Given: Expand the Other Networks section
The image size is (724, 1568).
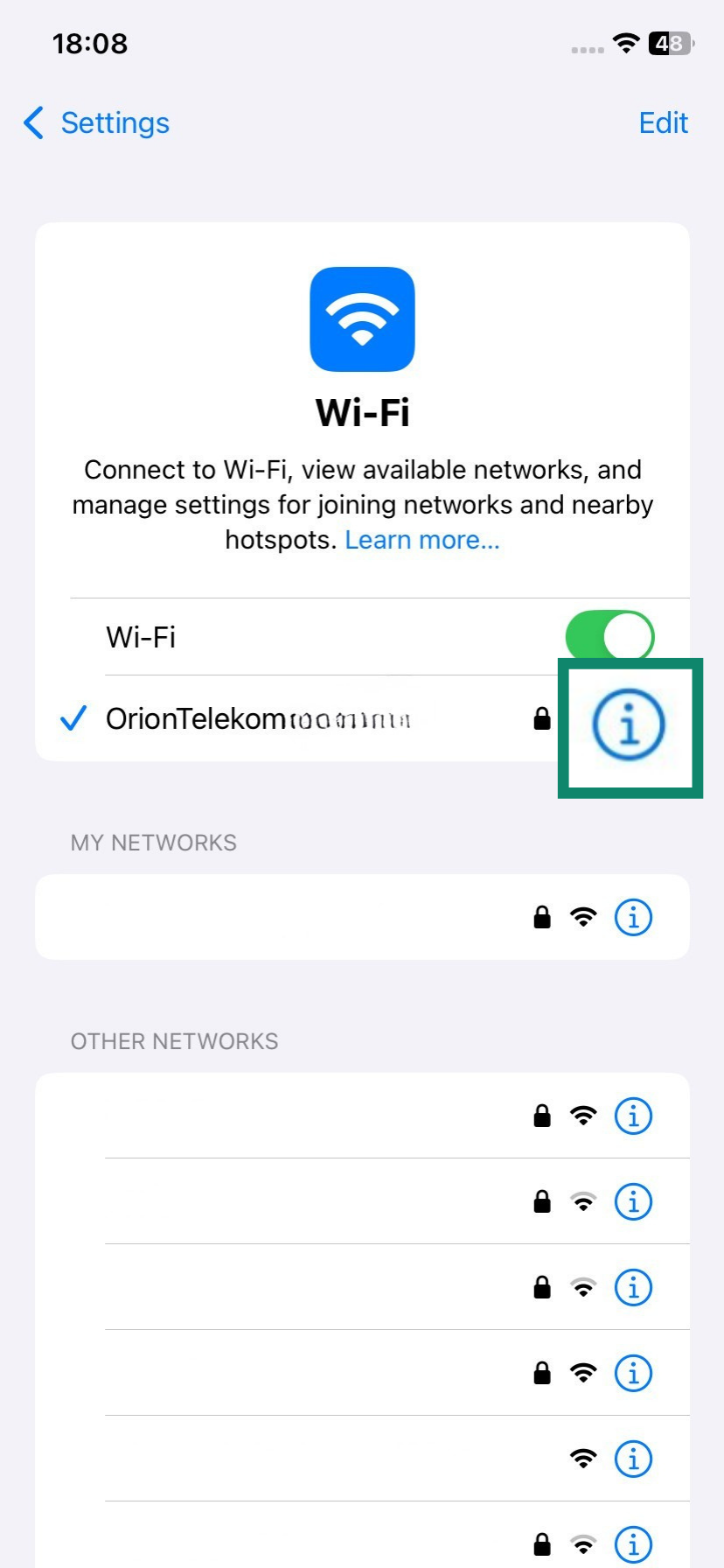Looking at the screenshot, I should 174,1040.
